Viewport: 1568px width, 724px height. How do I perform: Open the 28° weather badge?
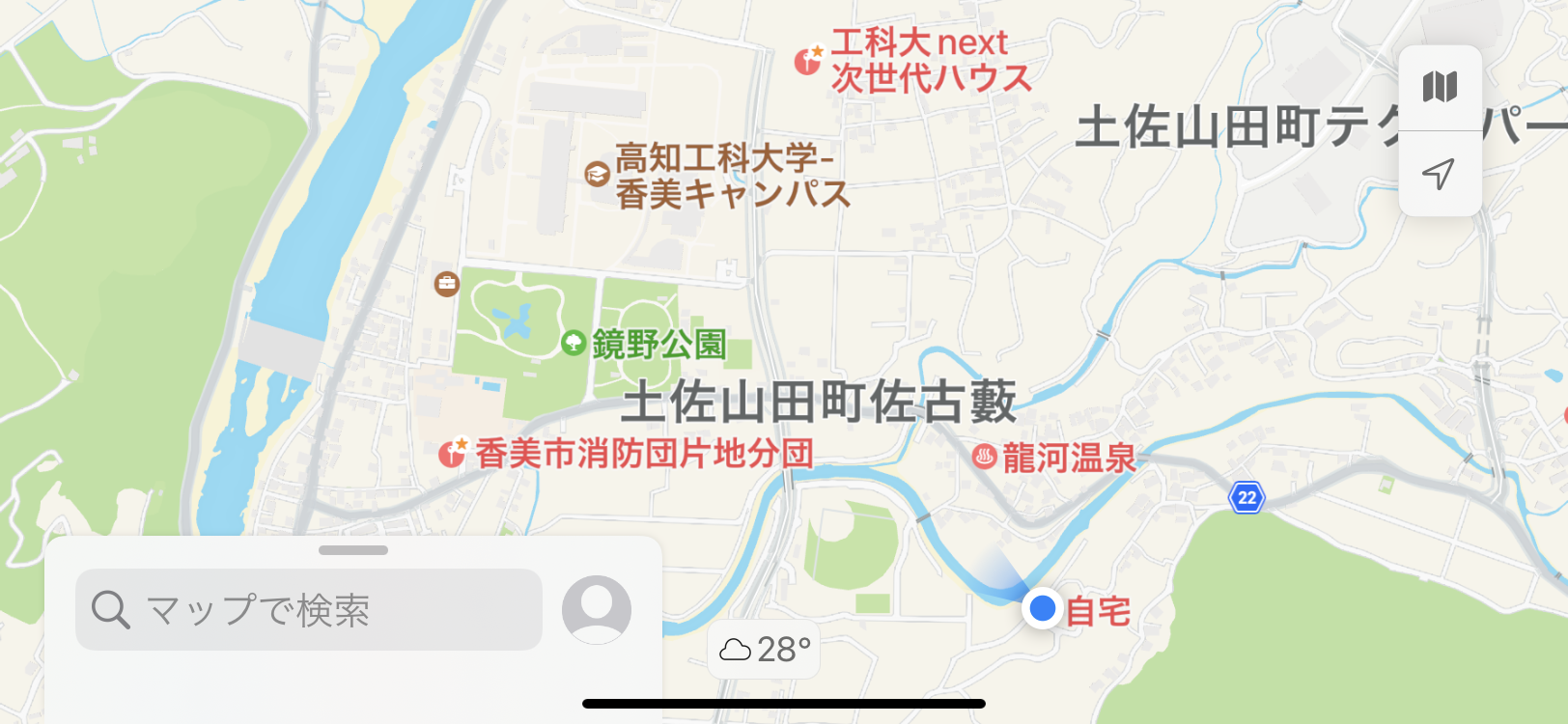click(765, 650)
